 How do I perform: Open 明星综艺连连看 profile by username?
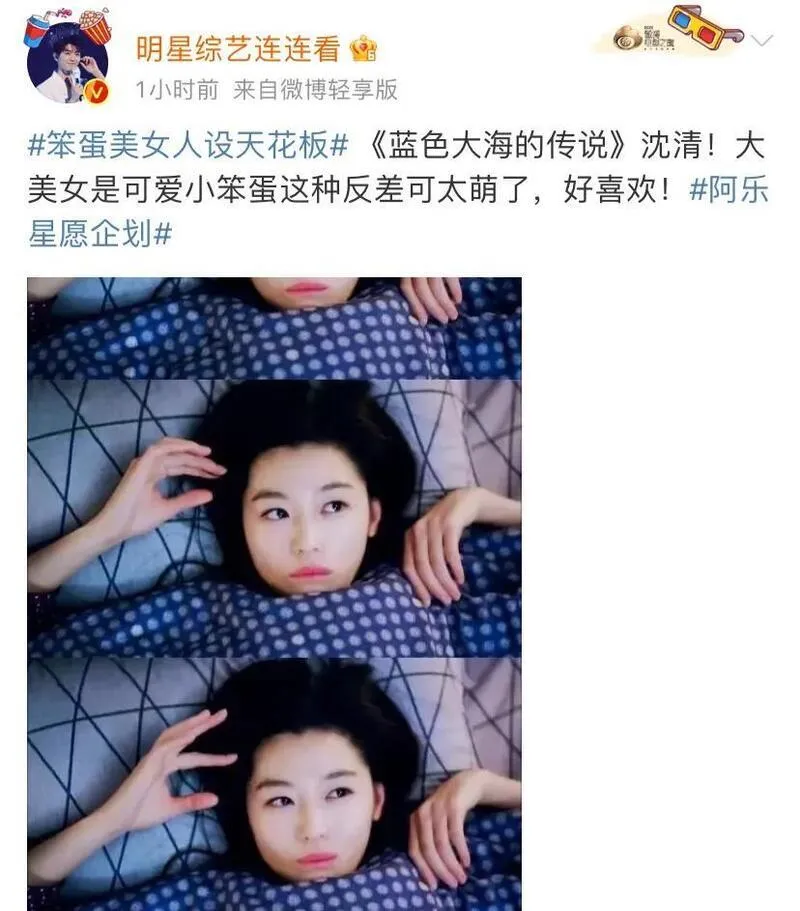[237, 47]
